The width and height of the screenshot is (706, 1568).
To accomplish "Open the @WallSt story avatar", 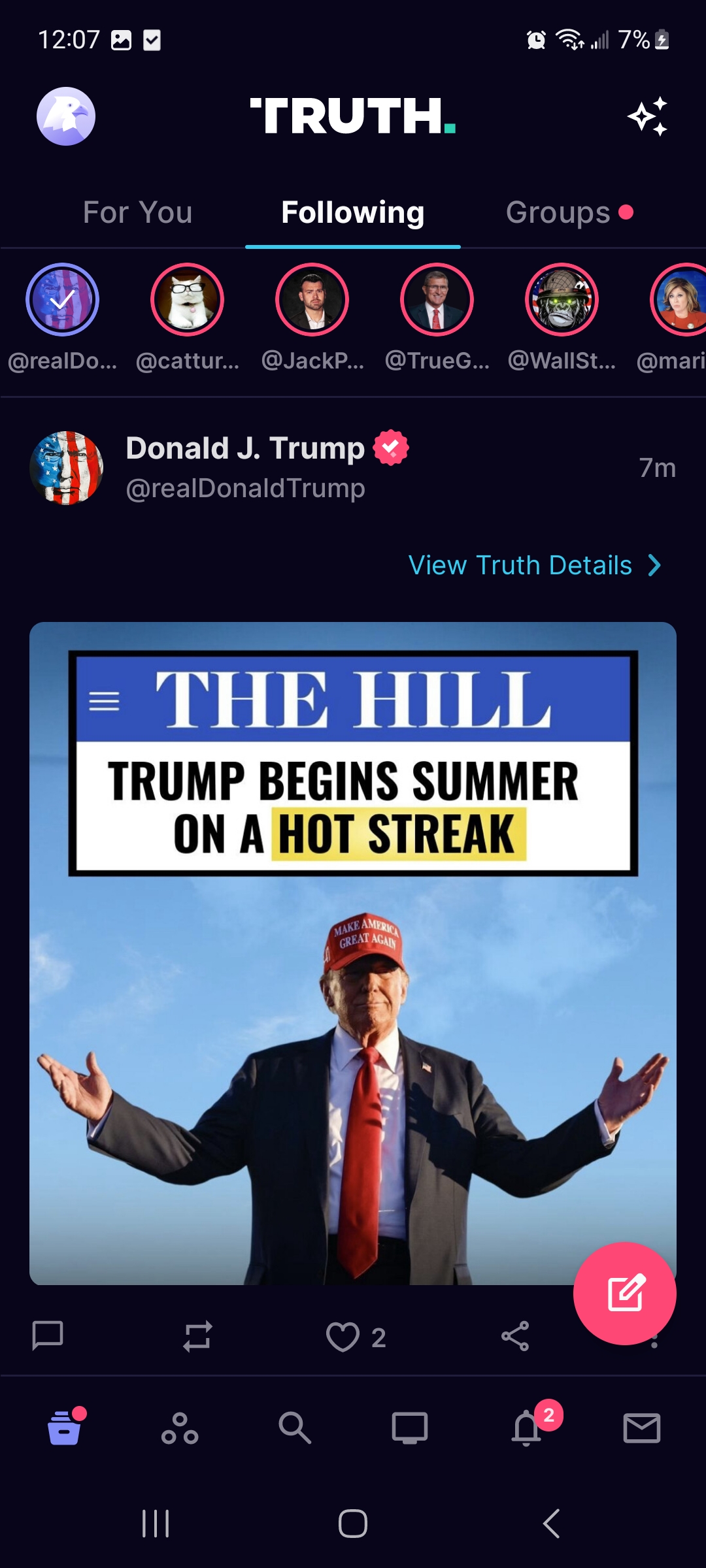I will point(562,300).
